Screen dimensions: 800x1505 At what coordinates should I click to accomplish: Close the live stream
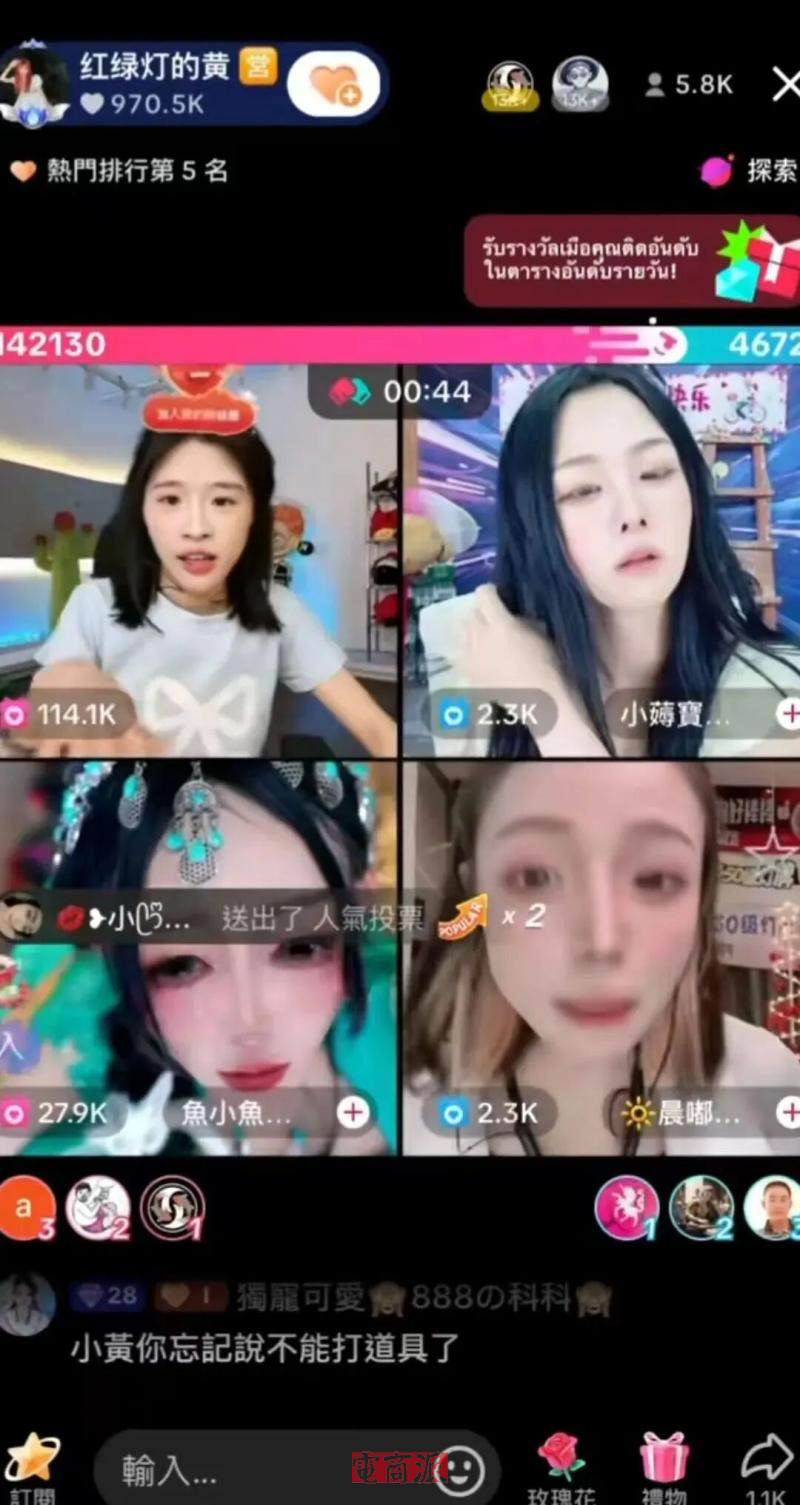click(x=786, y=86)
